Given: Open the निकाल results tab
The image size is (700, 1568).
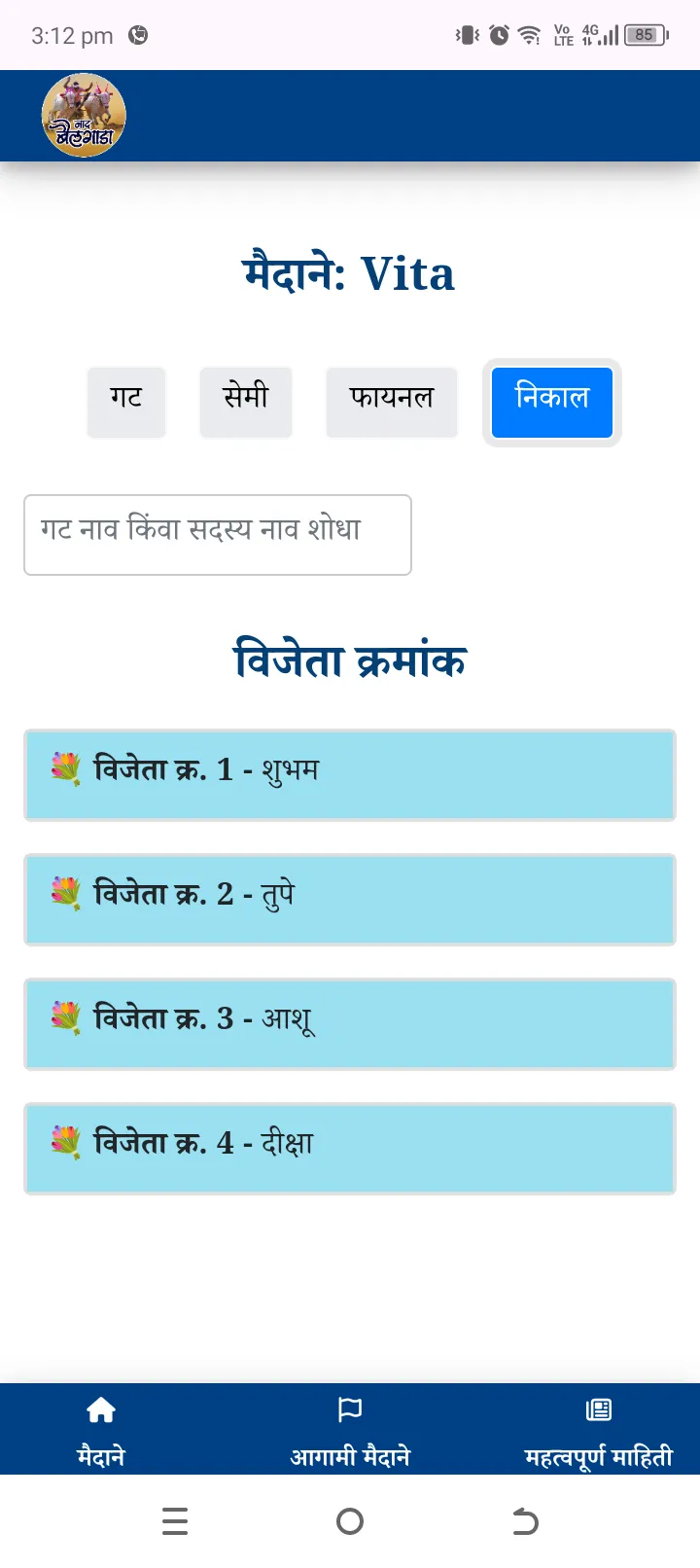Looking at the screenshot, I should [x=551, y=402].
